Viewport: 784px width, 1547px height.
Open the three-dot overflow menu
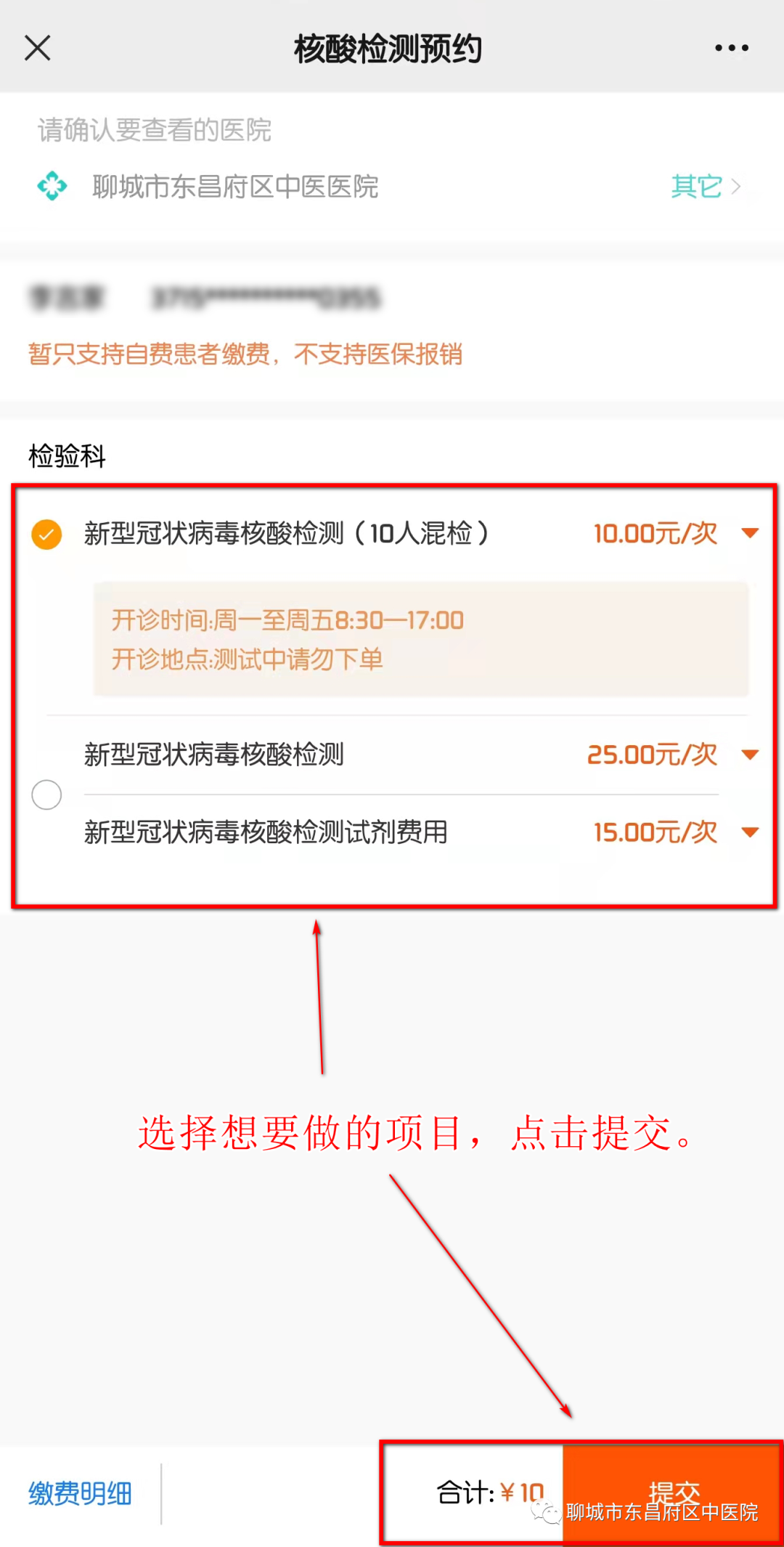[731, 48]
